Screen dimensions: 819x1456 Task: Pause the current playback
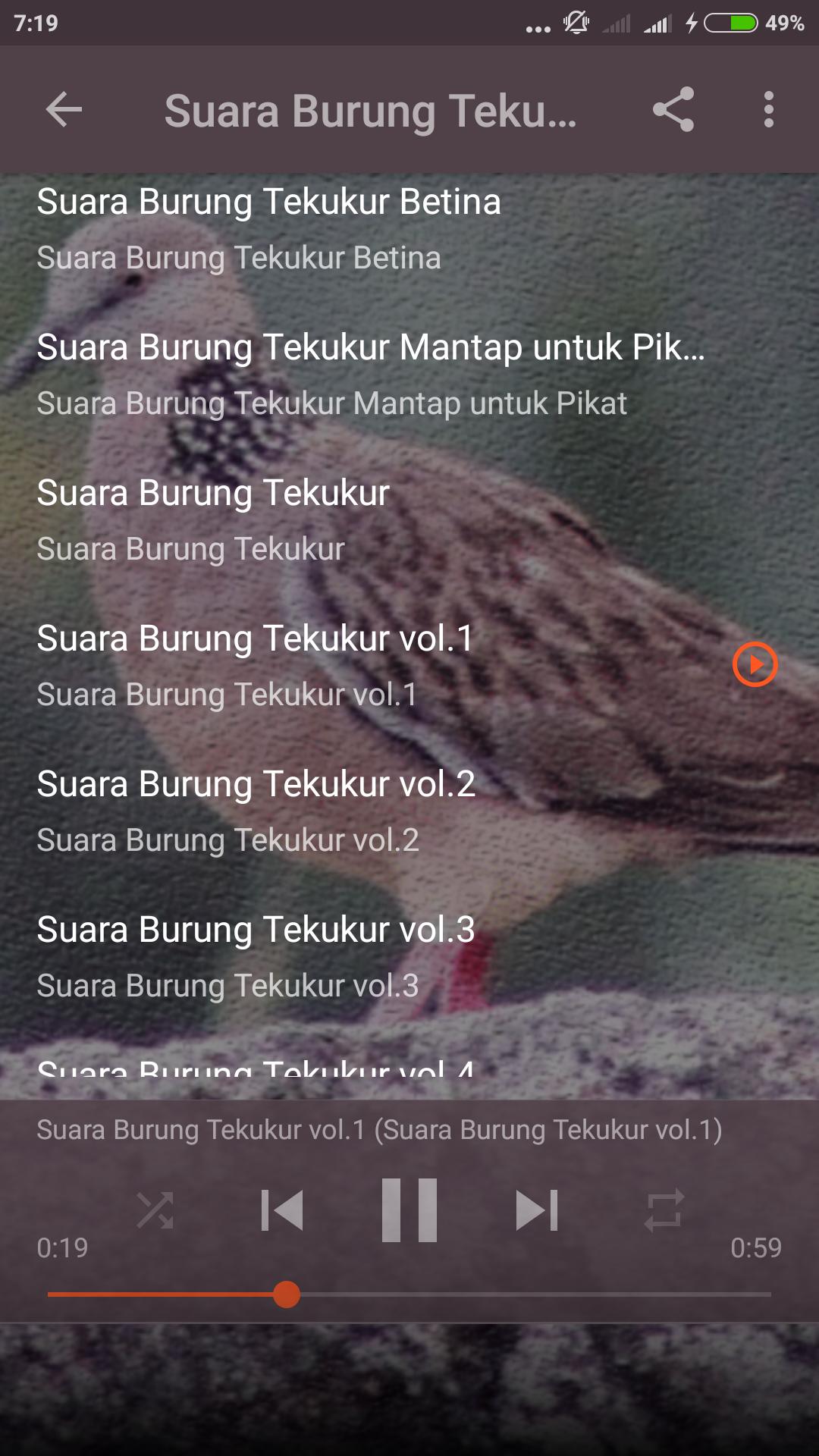(x=409, y=1210)
